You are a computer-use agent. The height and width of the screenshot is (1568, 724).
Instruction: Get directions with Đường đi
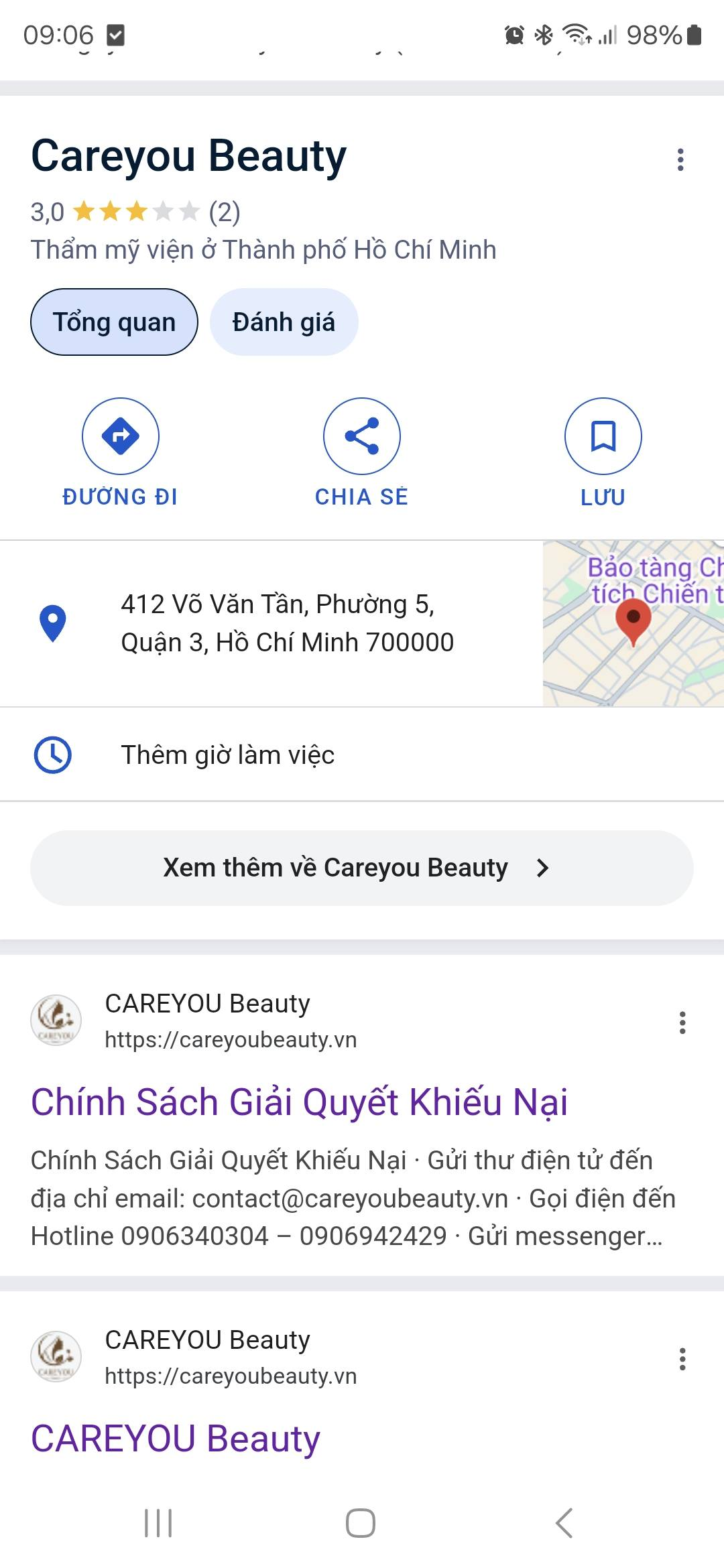(121, 436)
